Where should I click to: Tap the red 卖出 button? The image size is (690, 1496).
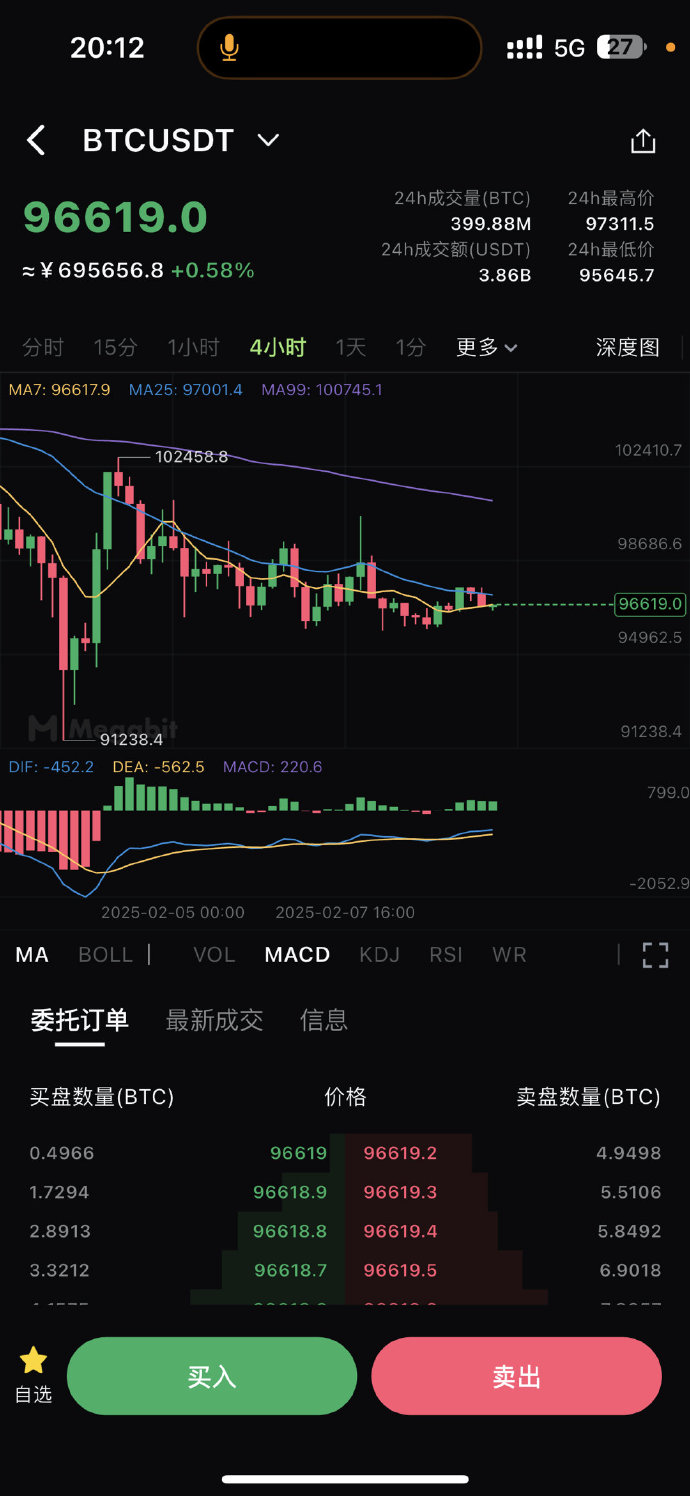tap(516, 1376)
